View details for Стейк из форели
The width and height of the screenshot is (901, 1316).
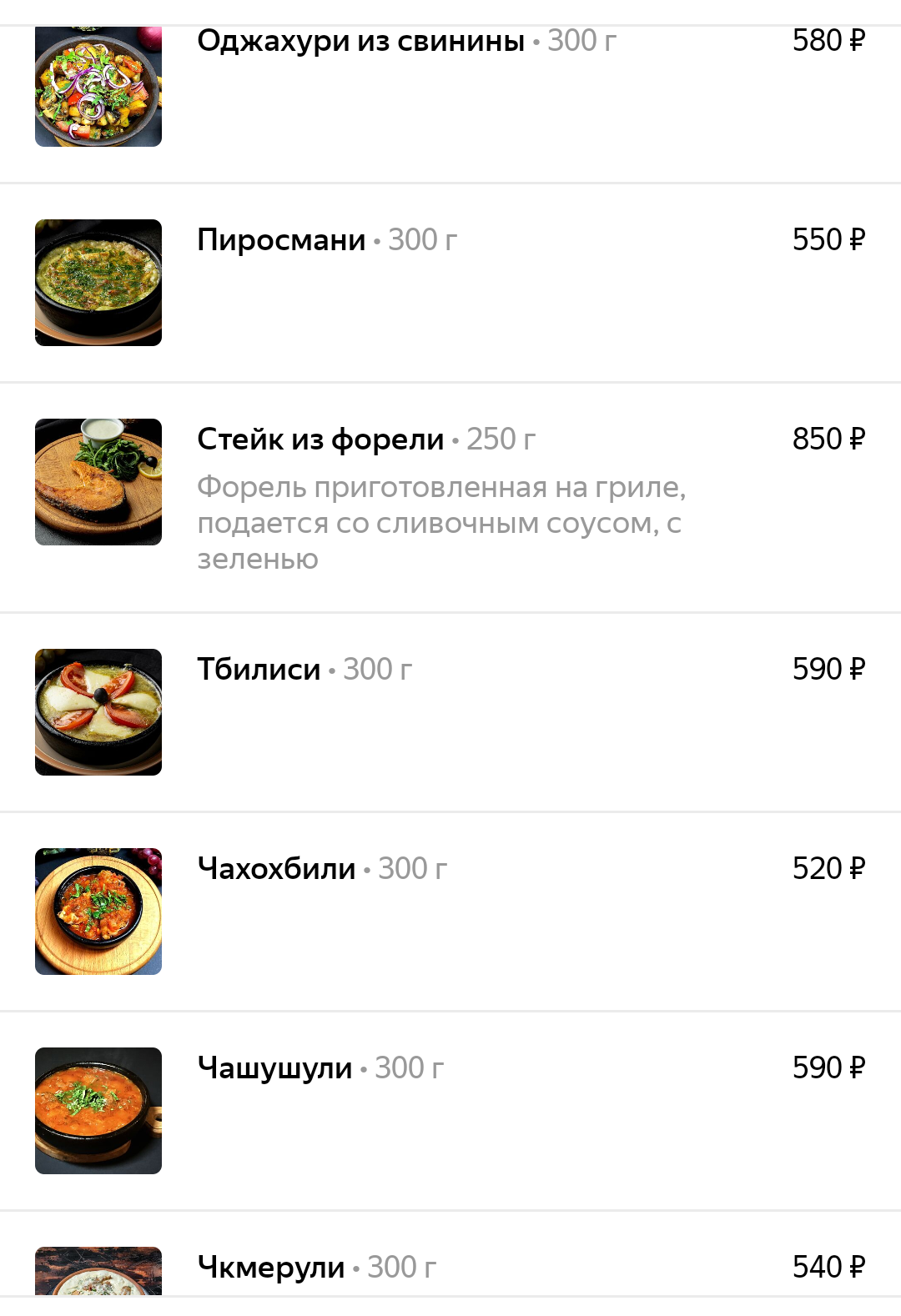point(320,440)
